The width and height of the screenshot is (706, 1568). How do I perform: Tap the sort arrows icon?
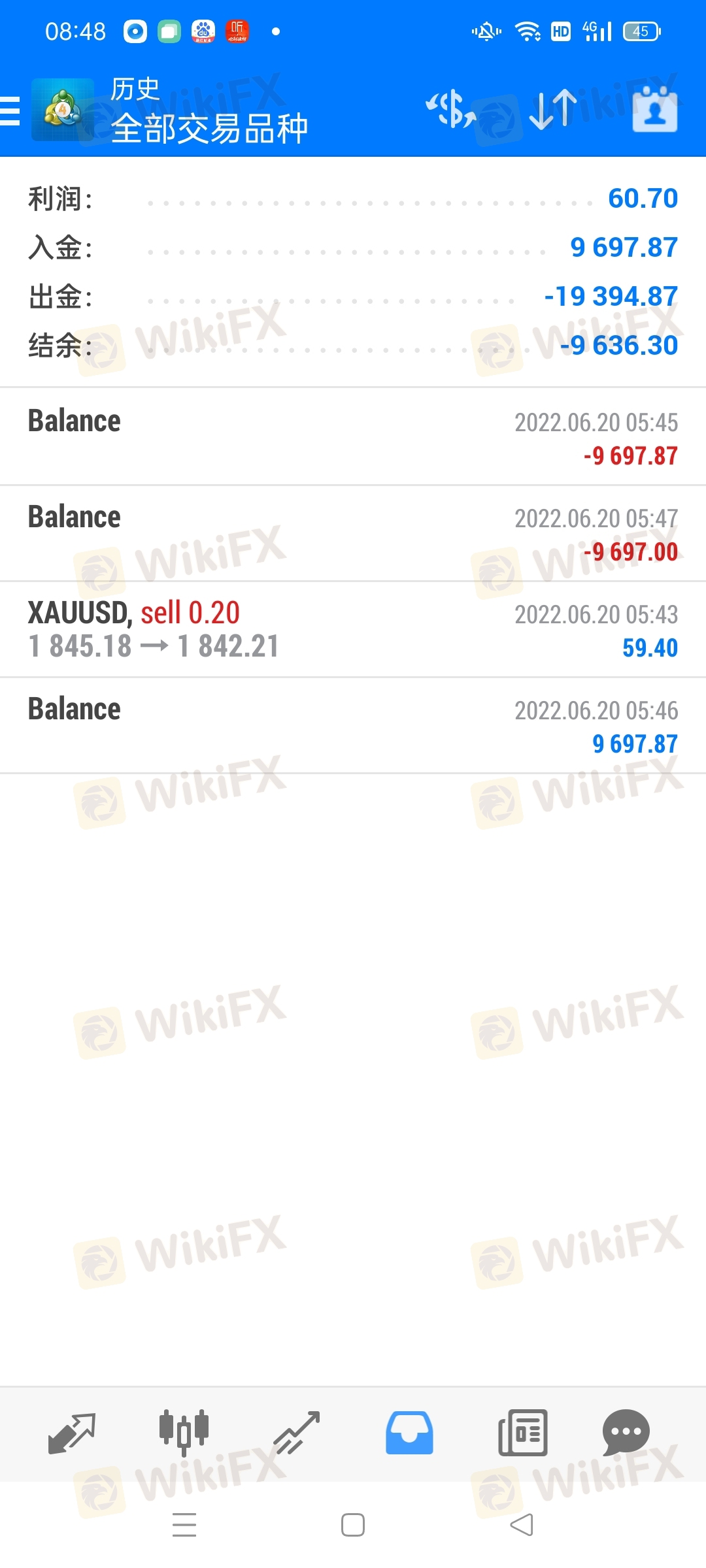(553, 109)
